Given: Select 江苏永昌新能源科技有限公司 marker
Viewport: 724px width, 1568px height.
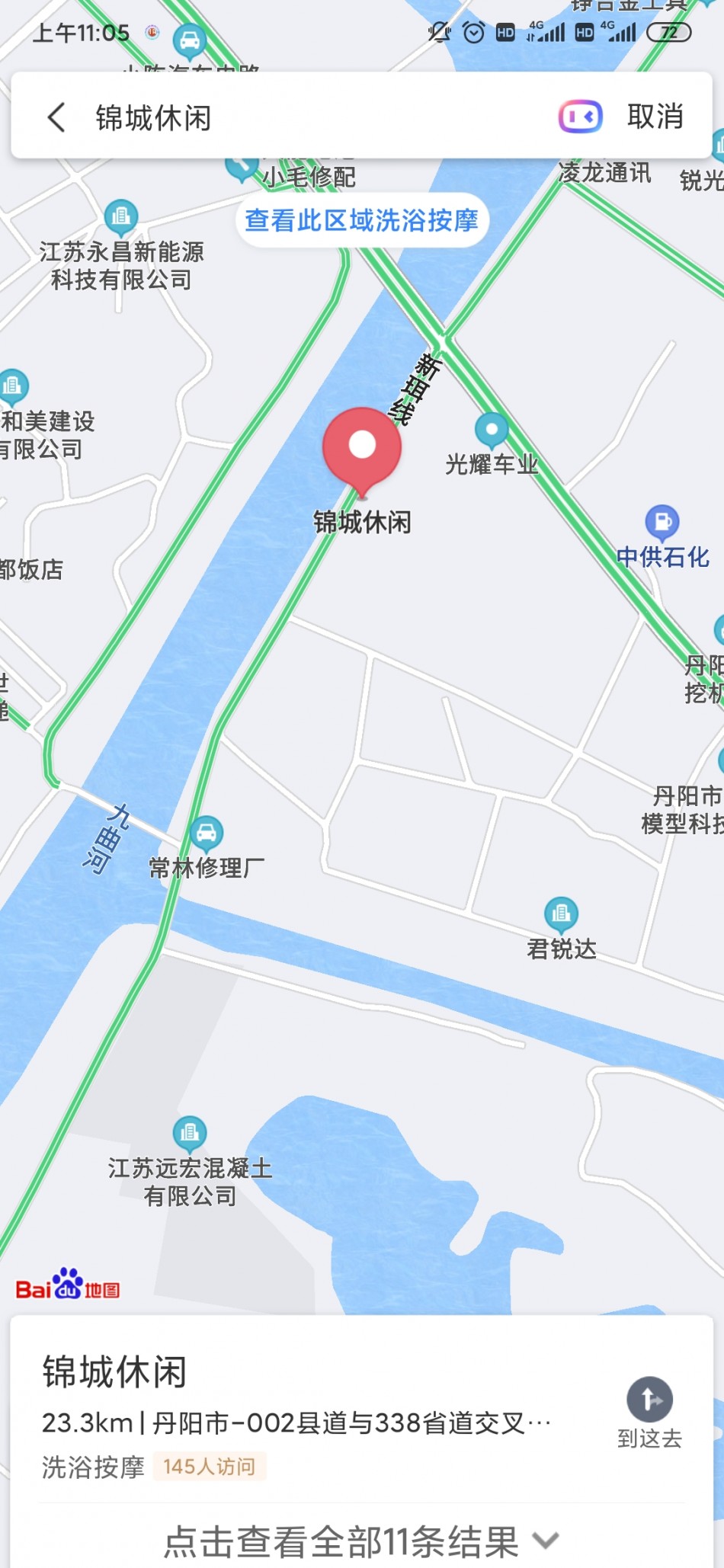Looking at the screenshot, I should [121, 217].
